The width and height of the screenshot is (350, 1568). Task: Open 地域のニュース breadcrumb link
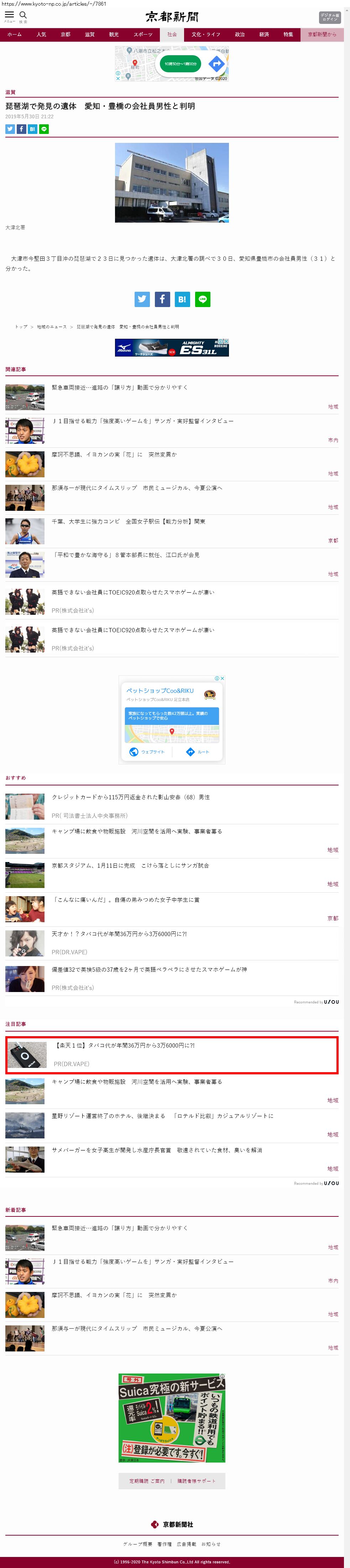[x=52, y=327]
